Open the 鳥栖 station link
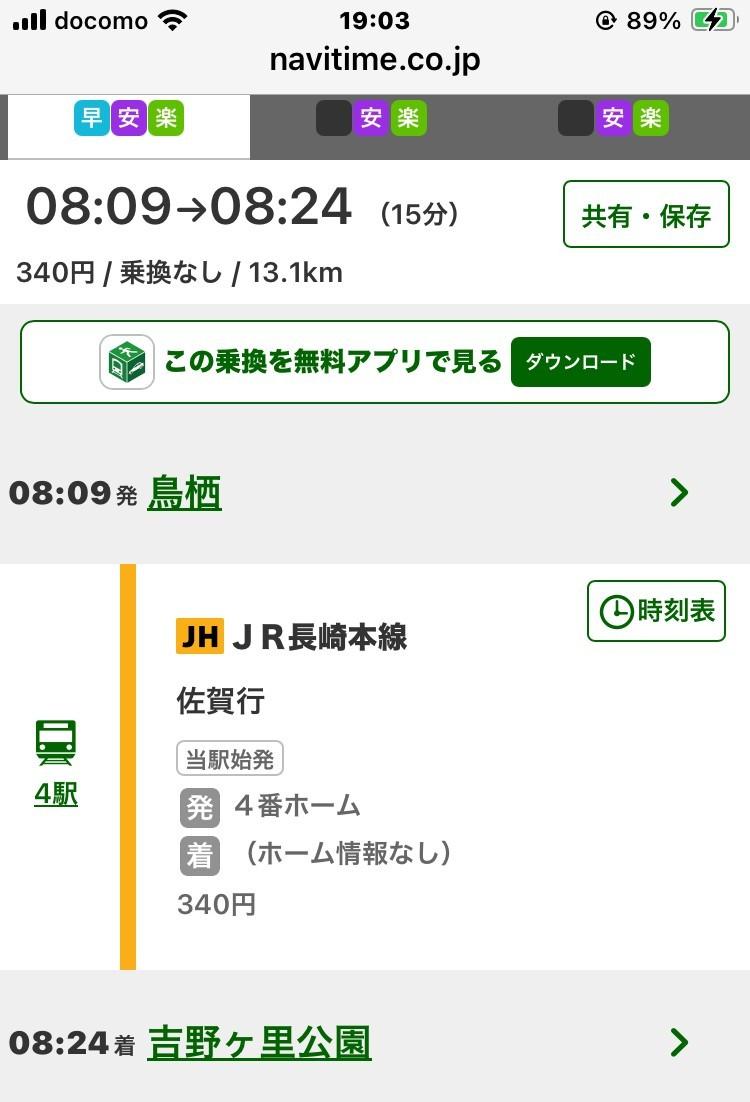Viewport: 750px width, 1102px height. pos(184,493)
